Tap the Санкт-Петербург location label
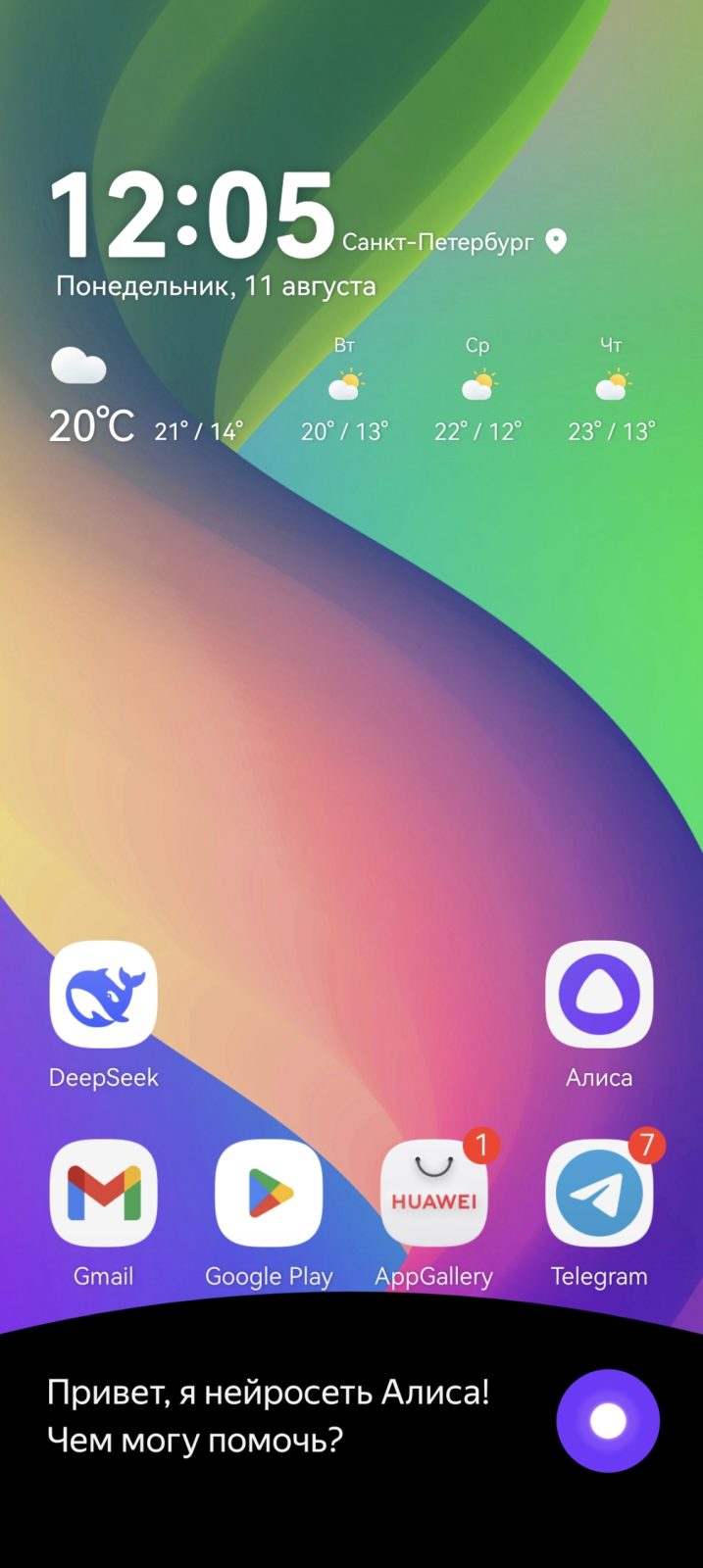 coord(438,242)
